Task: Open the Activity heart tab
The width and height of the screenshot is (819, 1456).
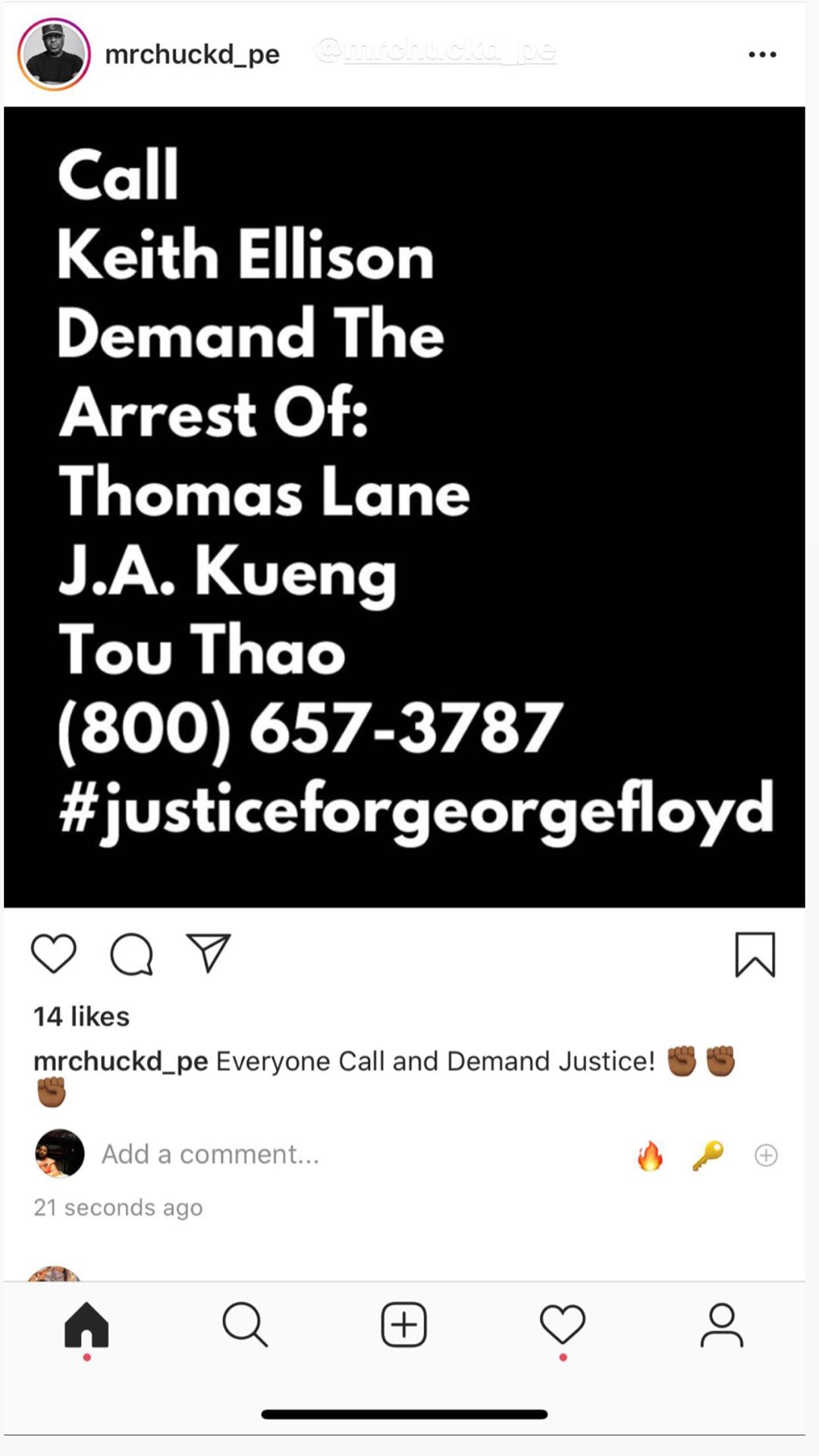Action: (563, 1325)
